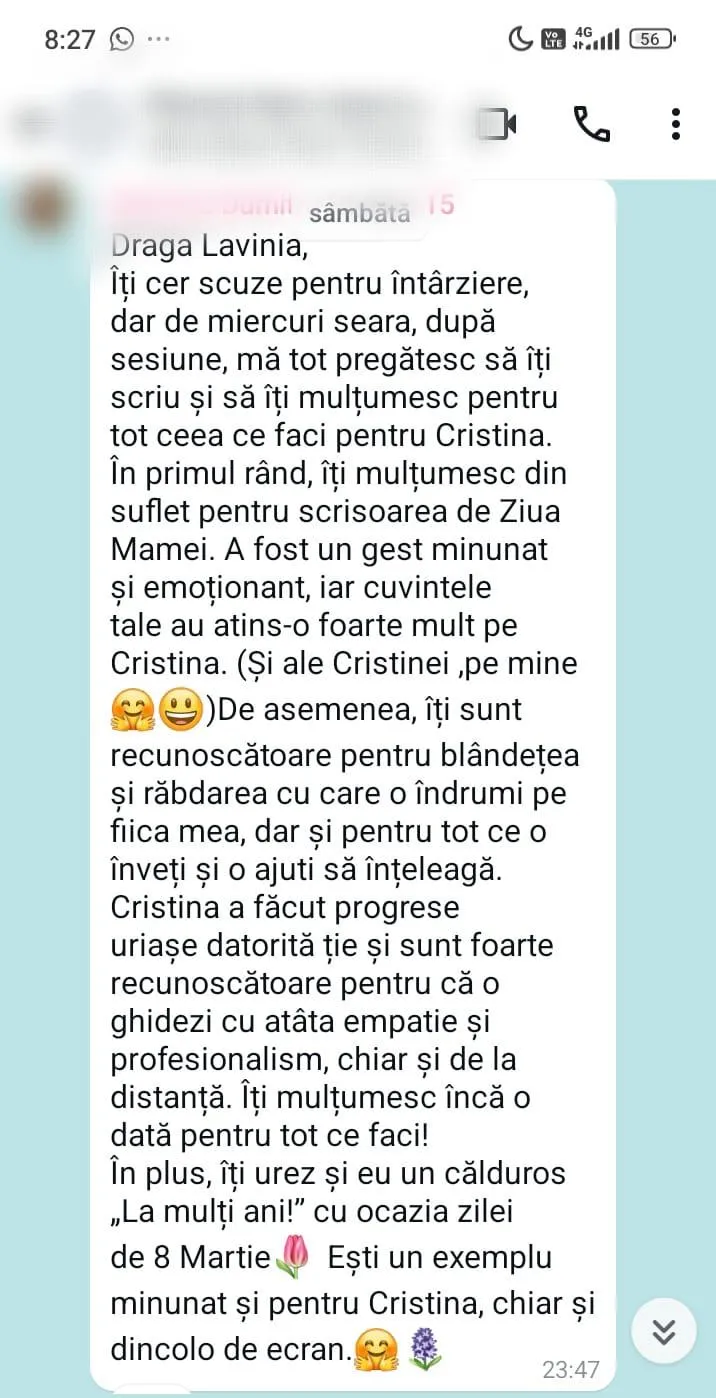Start a voice call
The width and height of the screenshot is (716, 1398).
pyautogui.click(x=591, y=124)
